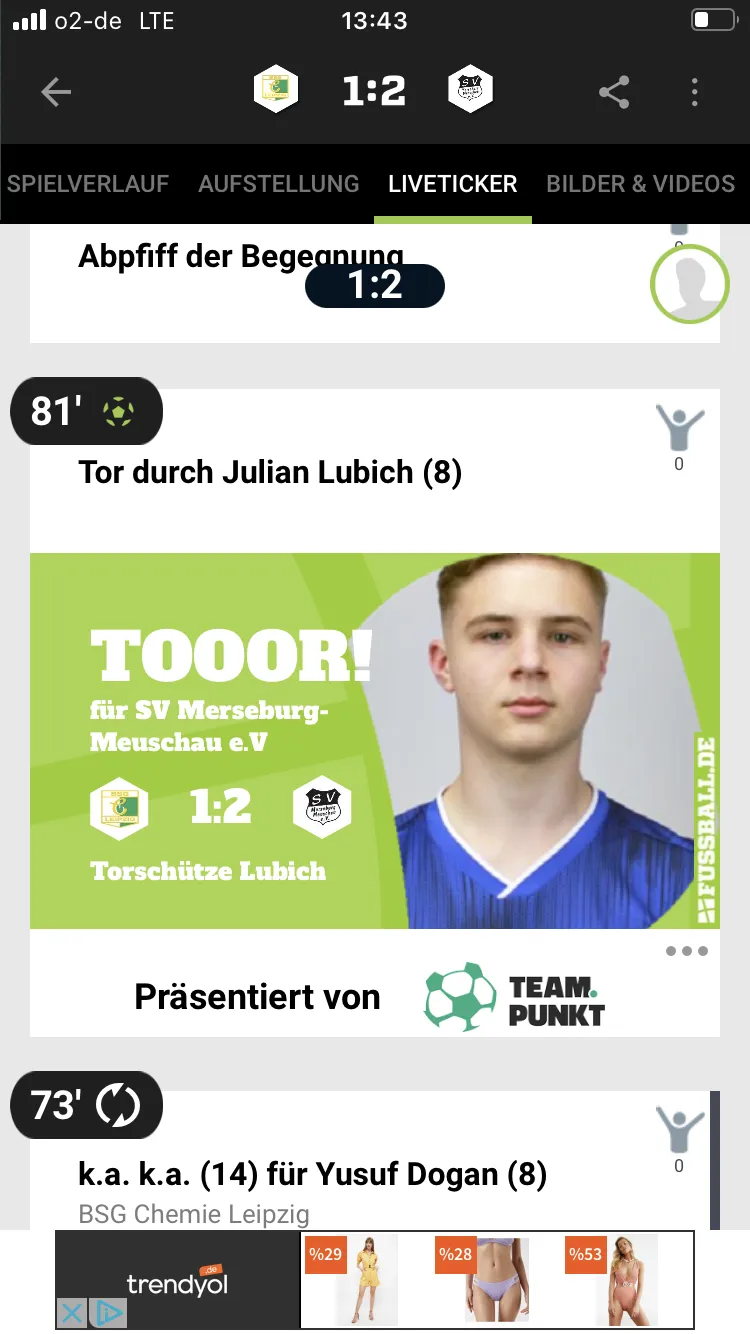This screenshot has width=750, height=1334.
Task: Cheer the 81' goal by Julian Lubich
Action: pos(680,437)
